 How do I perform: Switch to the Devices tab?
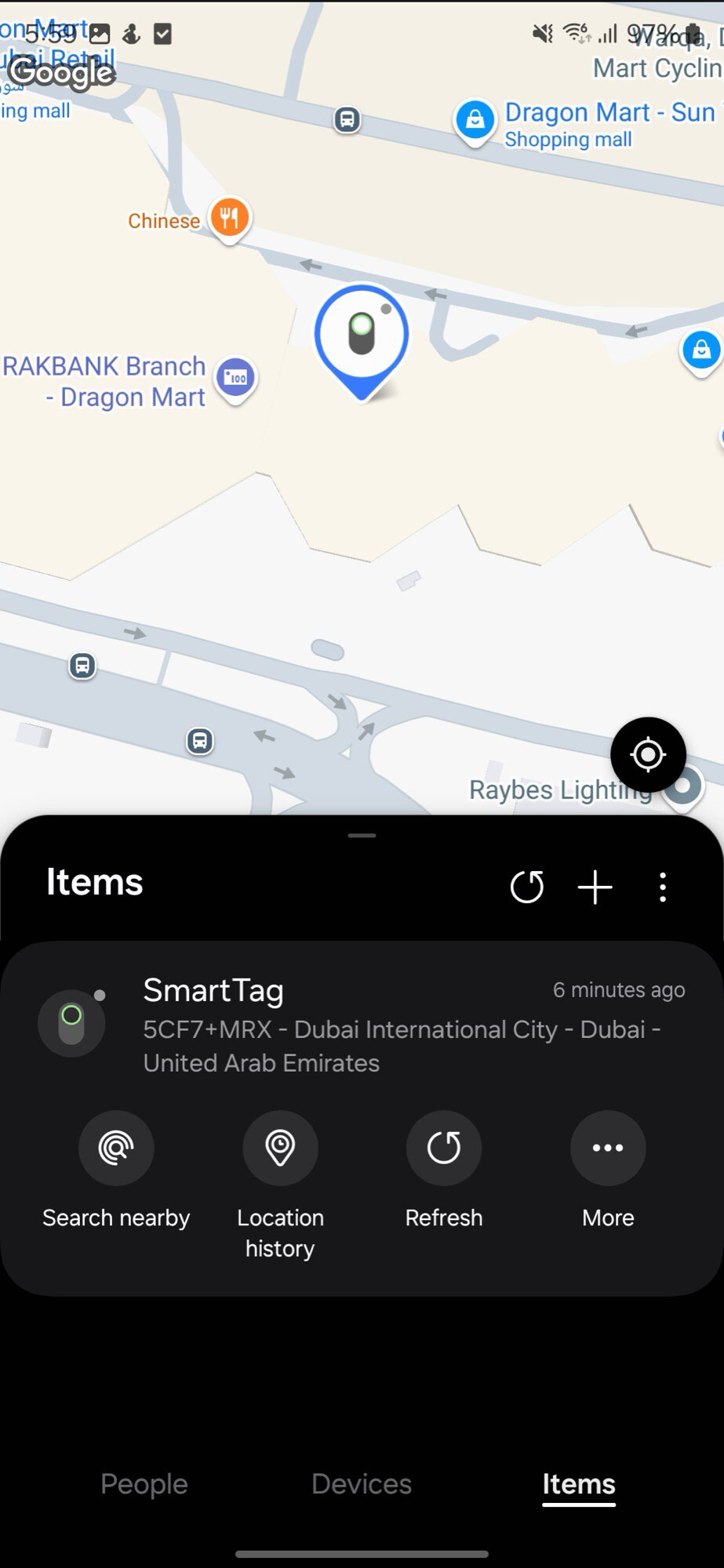[x=362, y=1483]
